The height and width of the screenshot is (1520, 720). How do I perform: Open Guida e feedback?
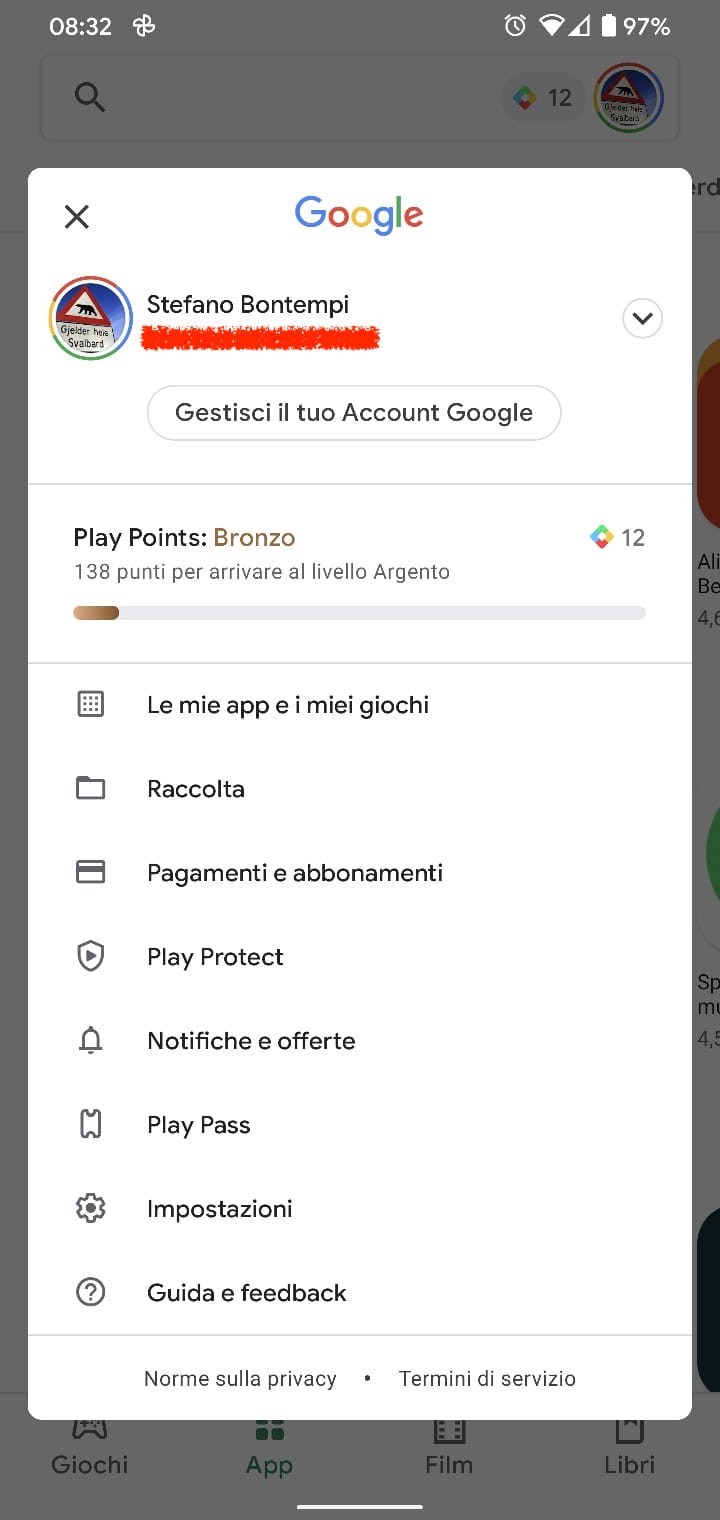[x=360, y=1293]
